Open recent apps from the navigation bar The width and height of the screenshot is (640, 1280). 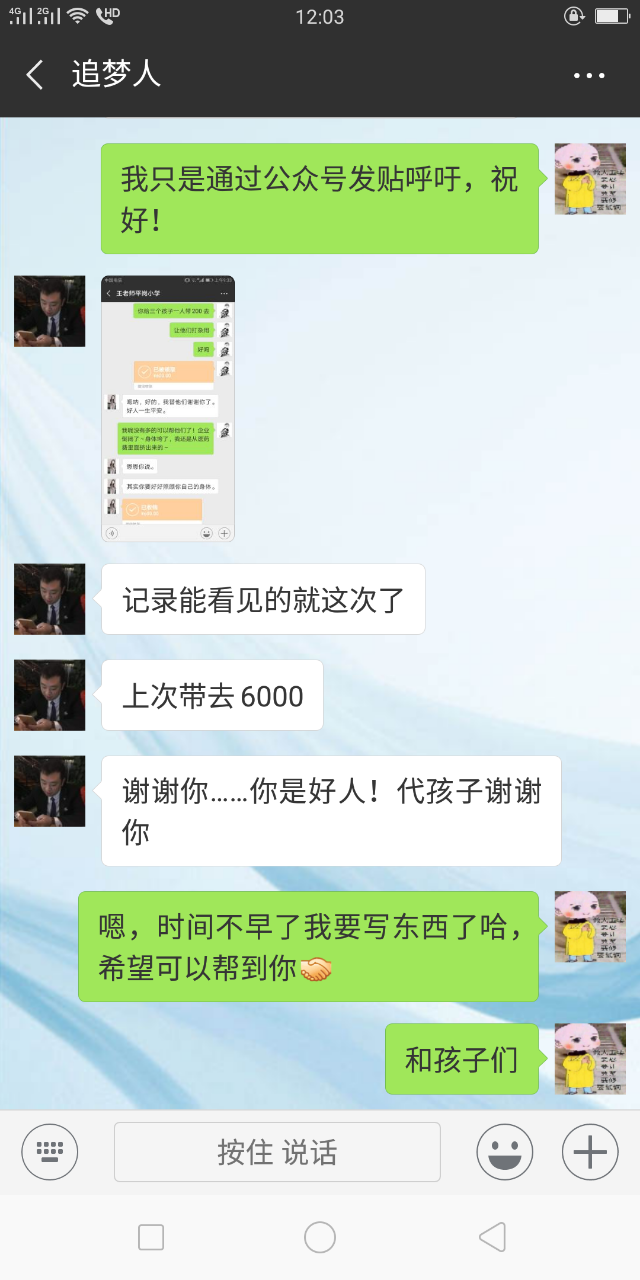pos(151,1238)
